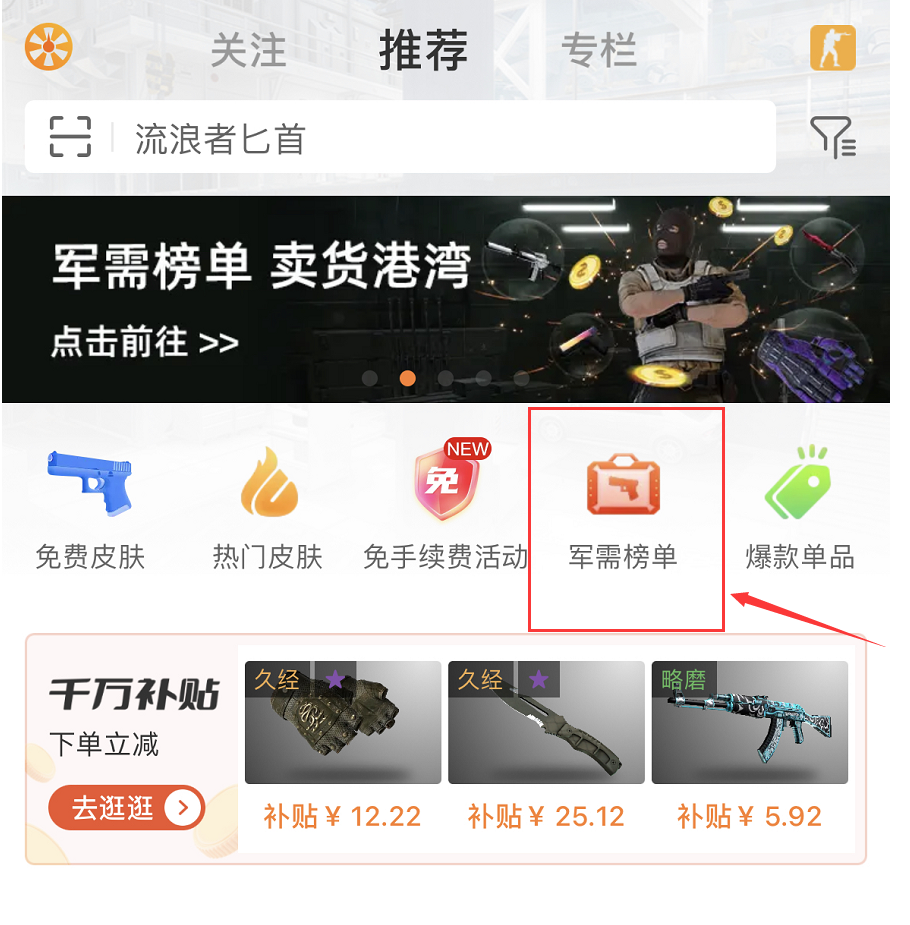Open 爆款单品 shortcut
Viewport: 910px width, 925px height.
click(x=800, y=510)
